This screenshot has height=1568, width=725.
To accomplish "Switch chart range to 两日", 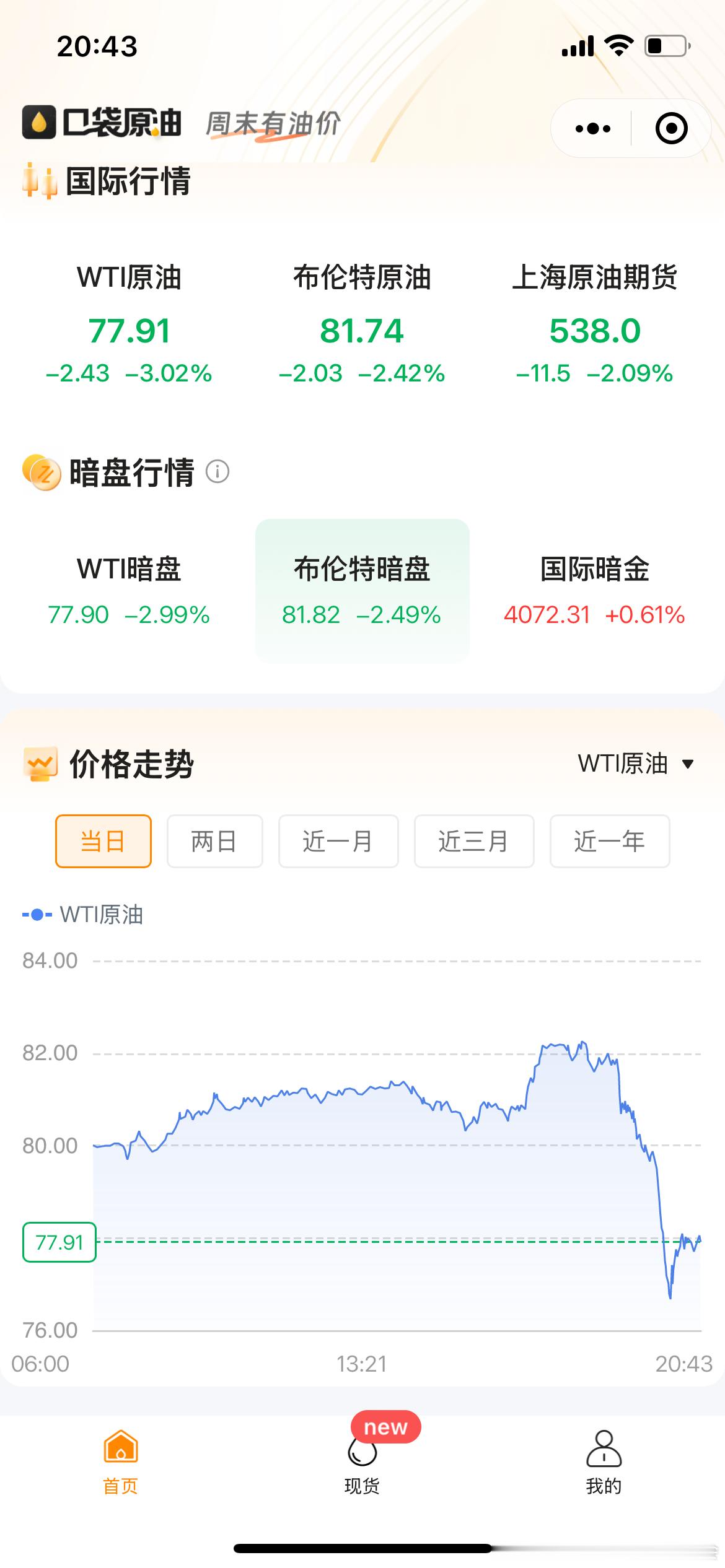I will [214, 841].
